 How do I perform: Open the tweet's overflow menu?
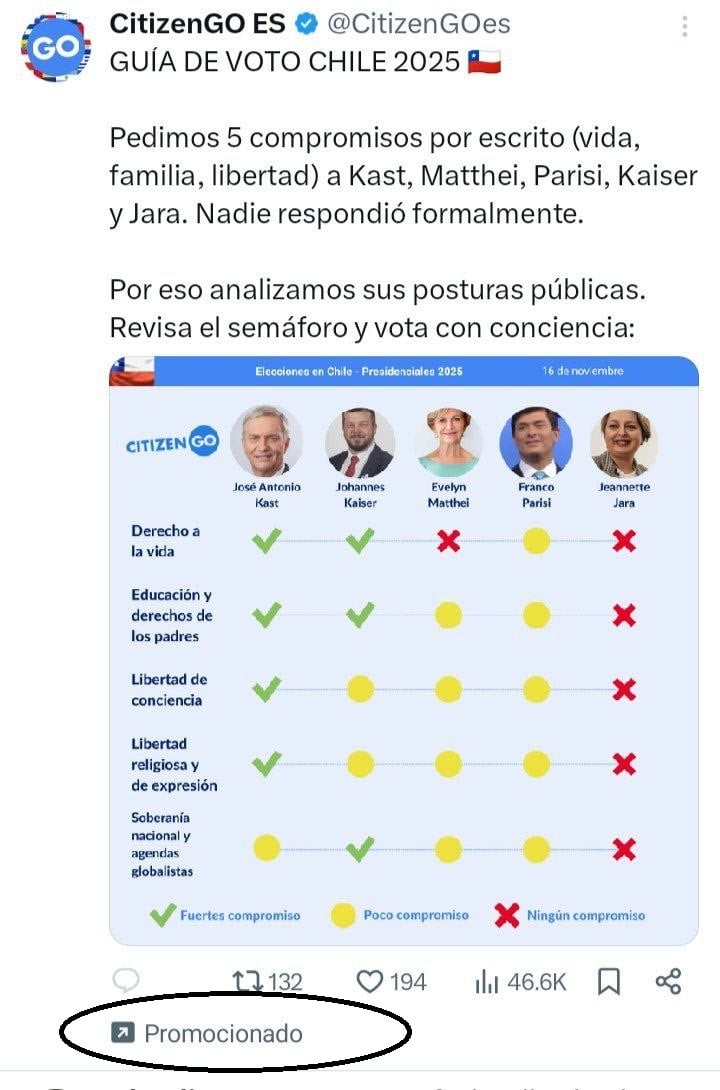(684, 26)
